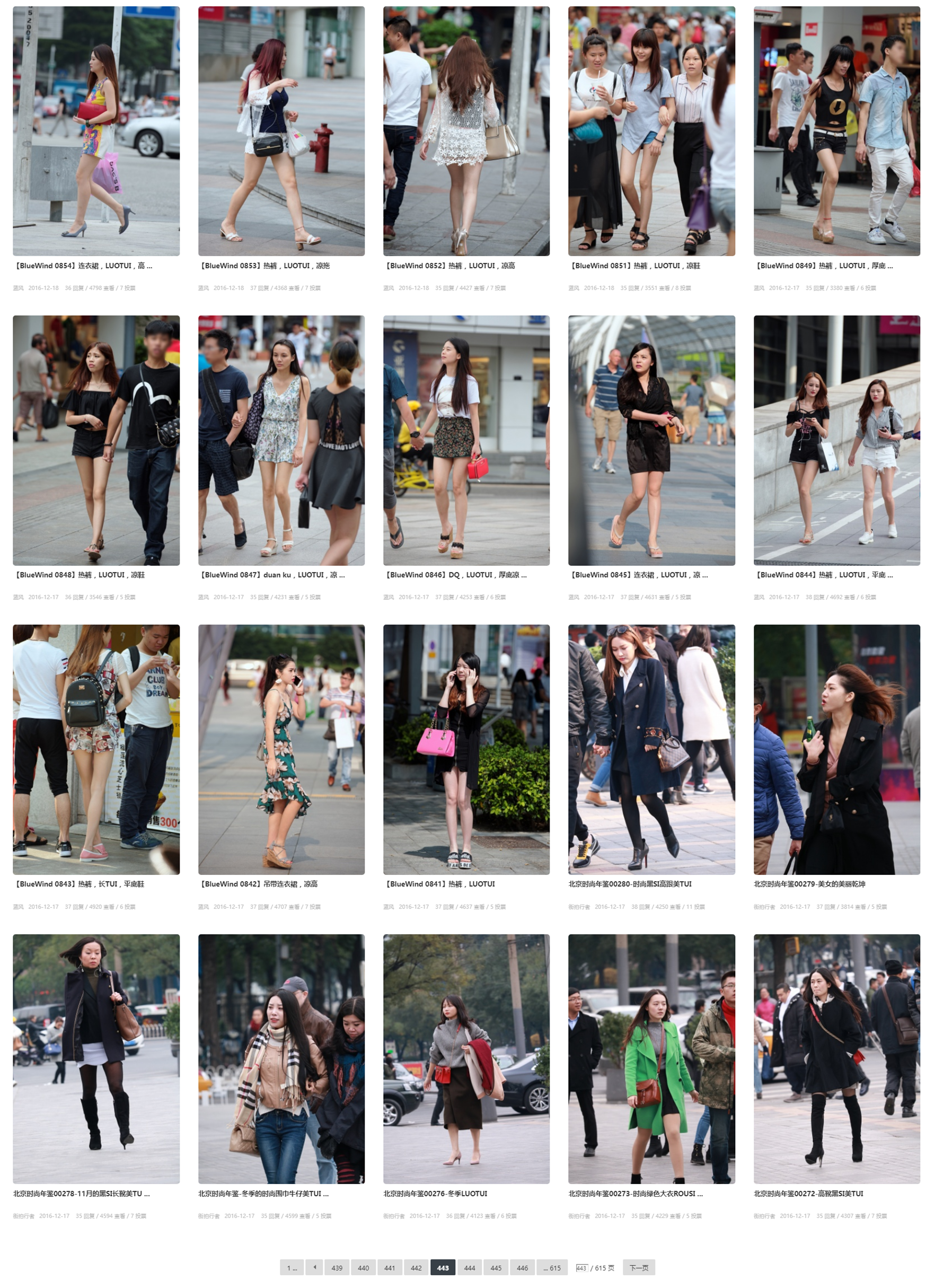Go to page 442
This screenshot has width=935, height=1288.
(x=416, y=1267)
